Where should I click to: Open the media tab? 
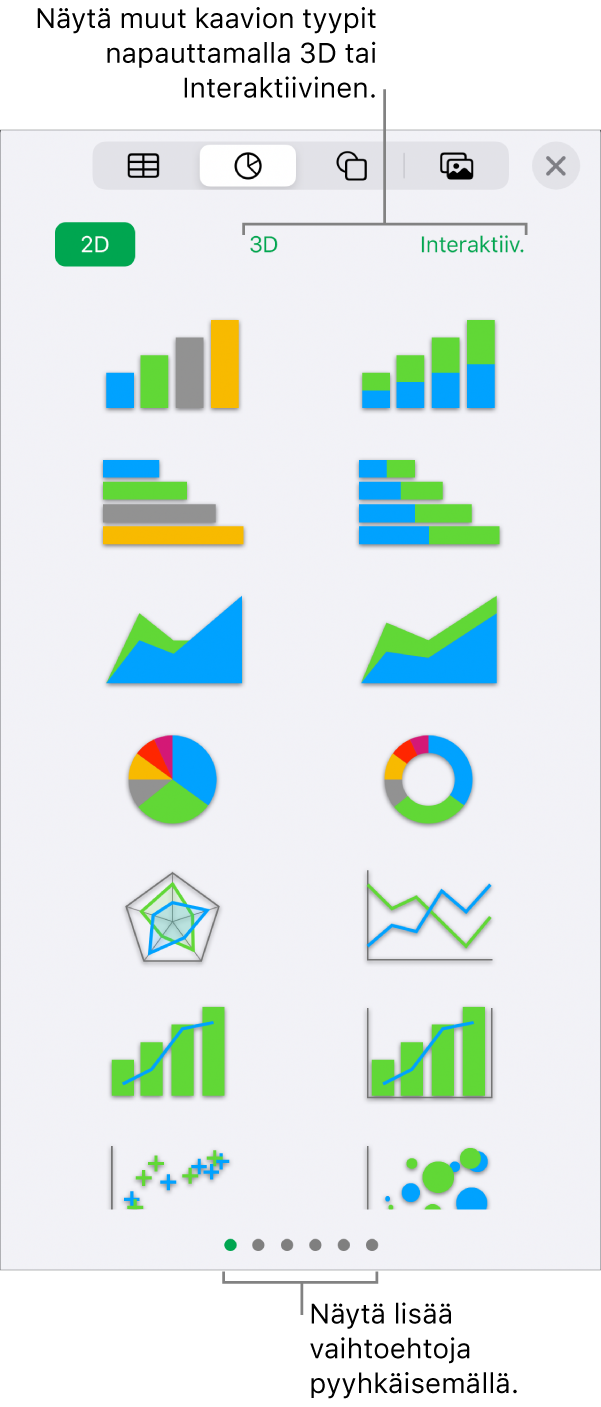456,166
